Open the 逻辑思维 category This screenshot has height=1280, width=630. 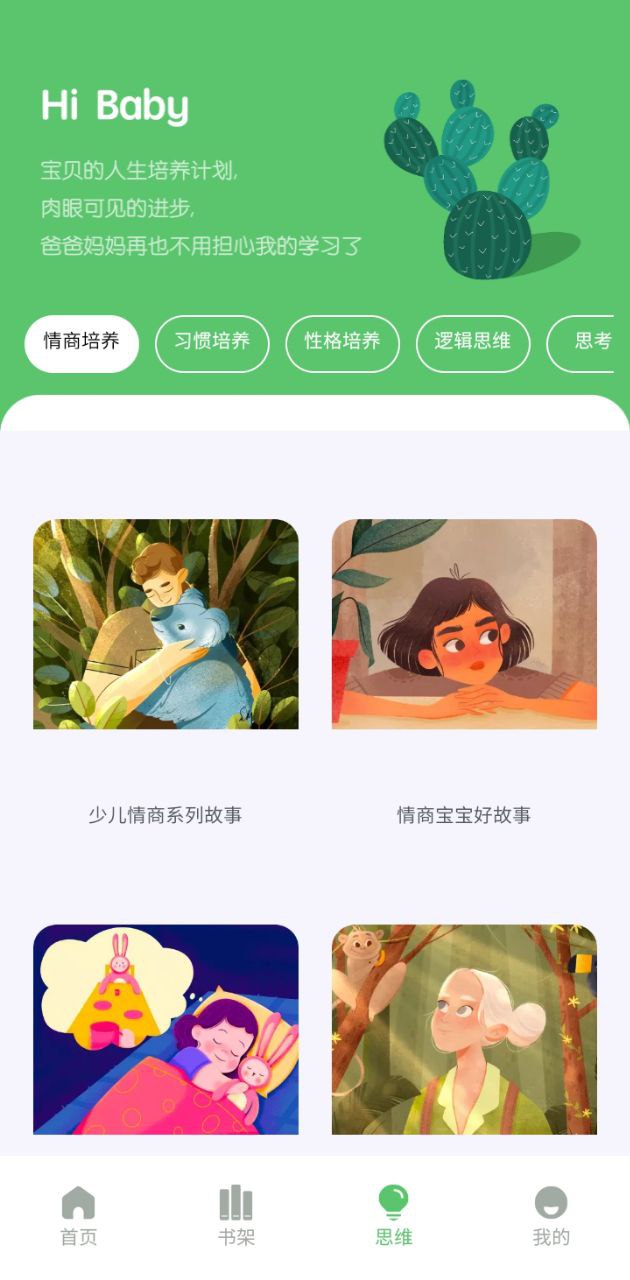coord(472,343)
